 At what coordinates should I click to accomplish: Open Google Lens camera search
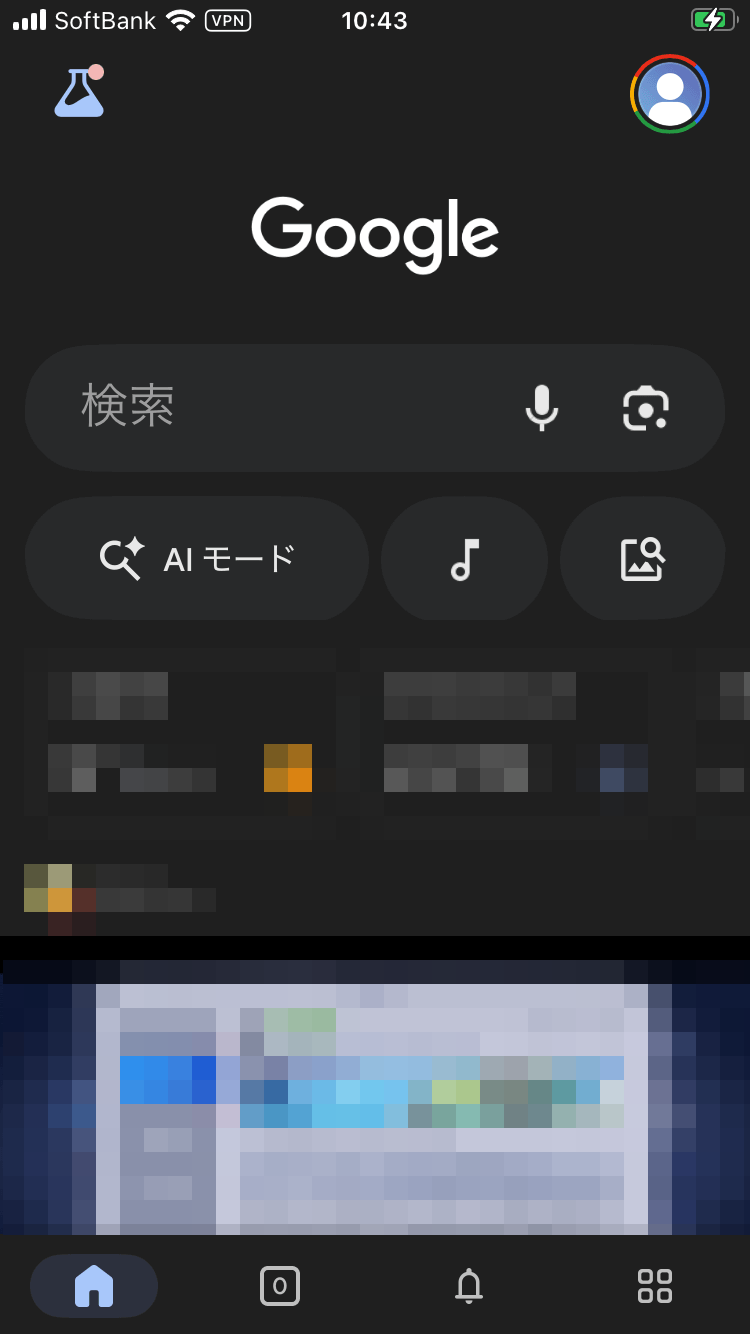tap(646, 407)
